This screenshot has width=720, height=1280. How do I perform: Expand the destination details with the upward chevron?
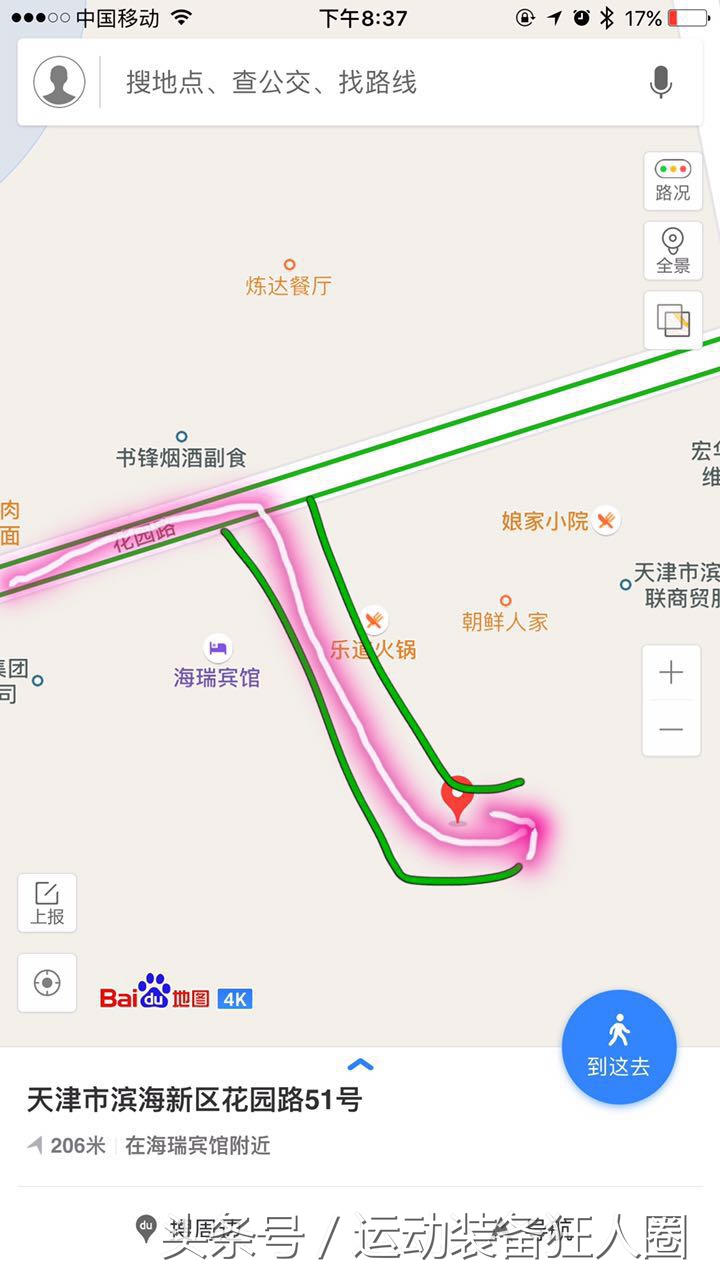(360, 1064)
